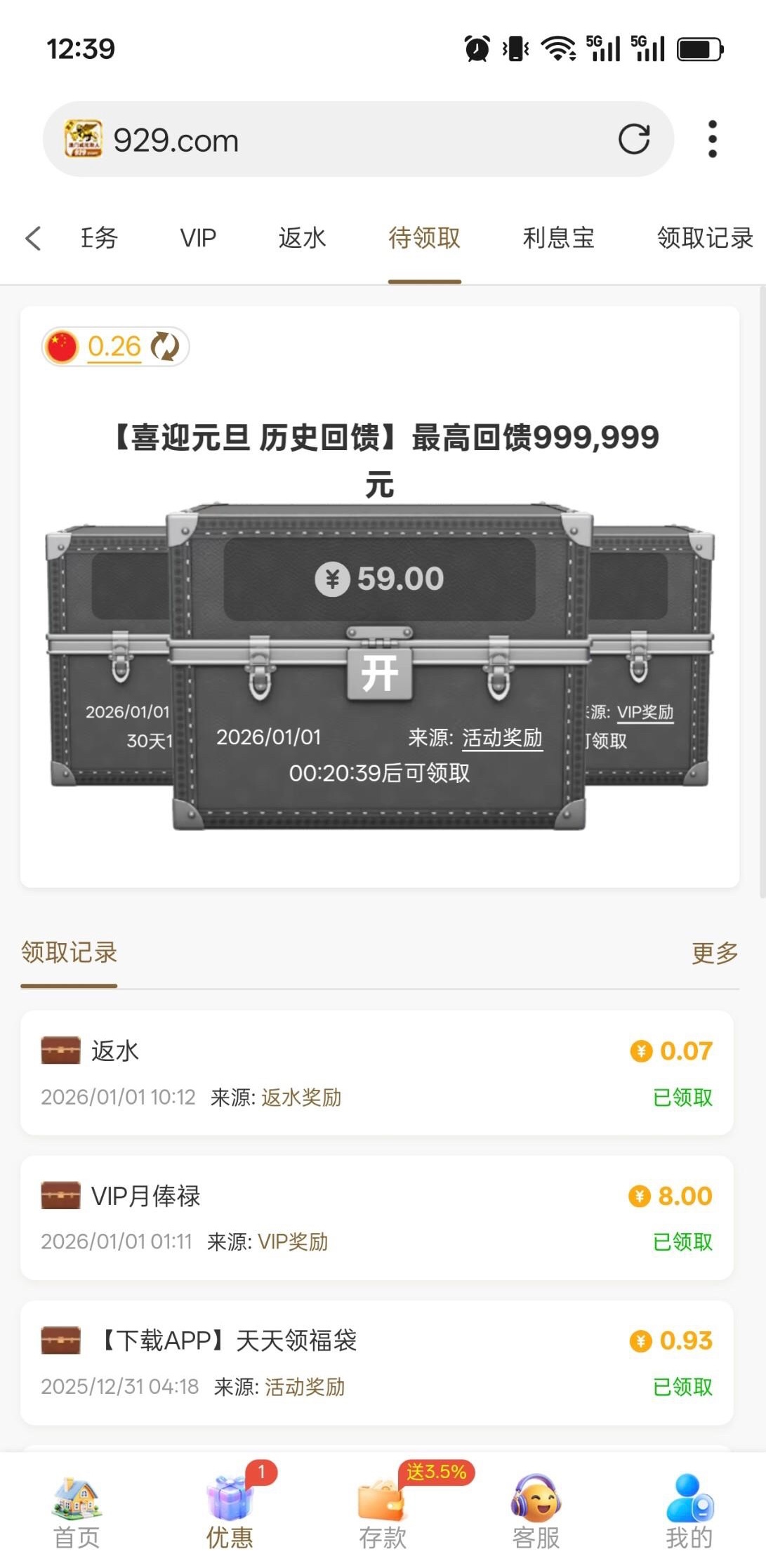Open the 利息宝 tab
This screenshot has width=766, height=1568.
(x=558, y=238)
